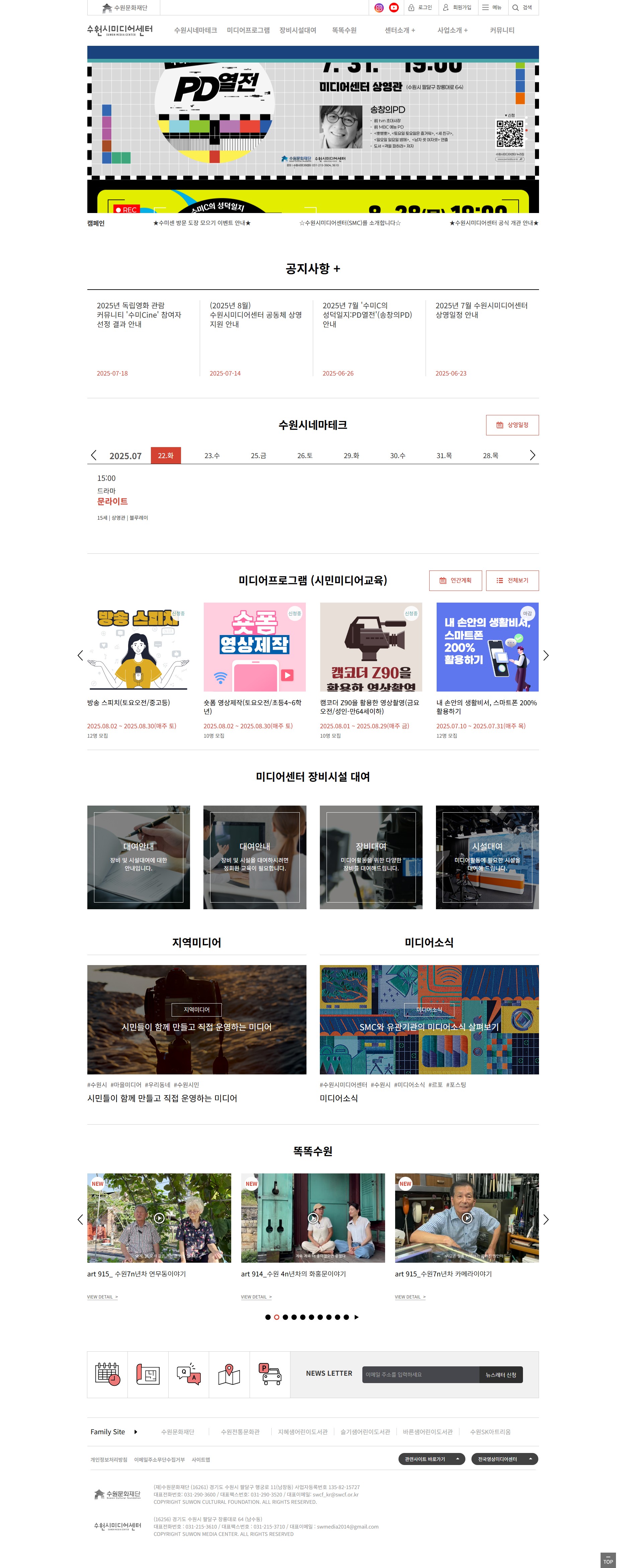Tap the 로그인 login link

point(420,8)
